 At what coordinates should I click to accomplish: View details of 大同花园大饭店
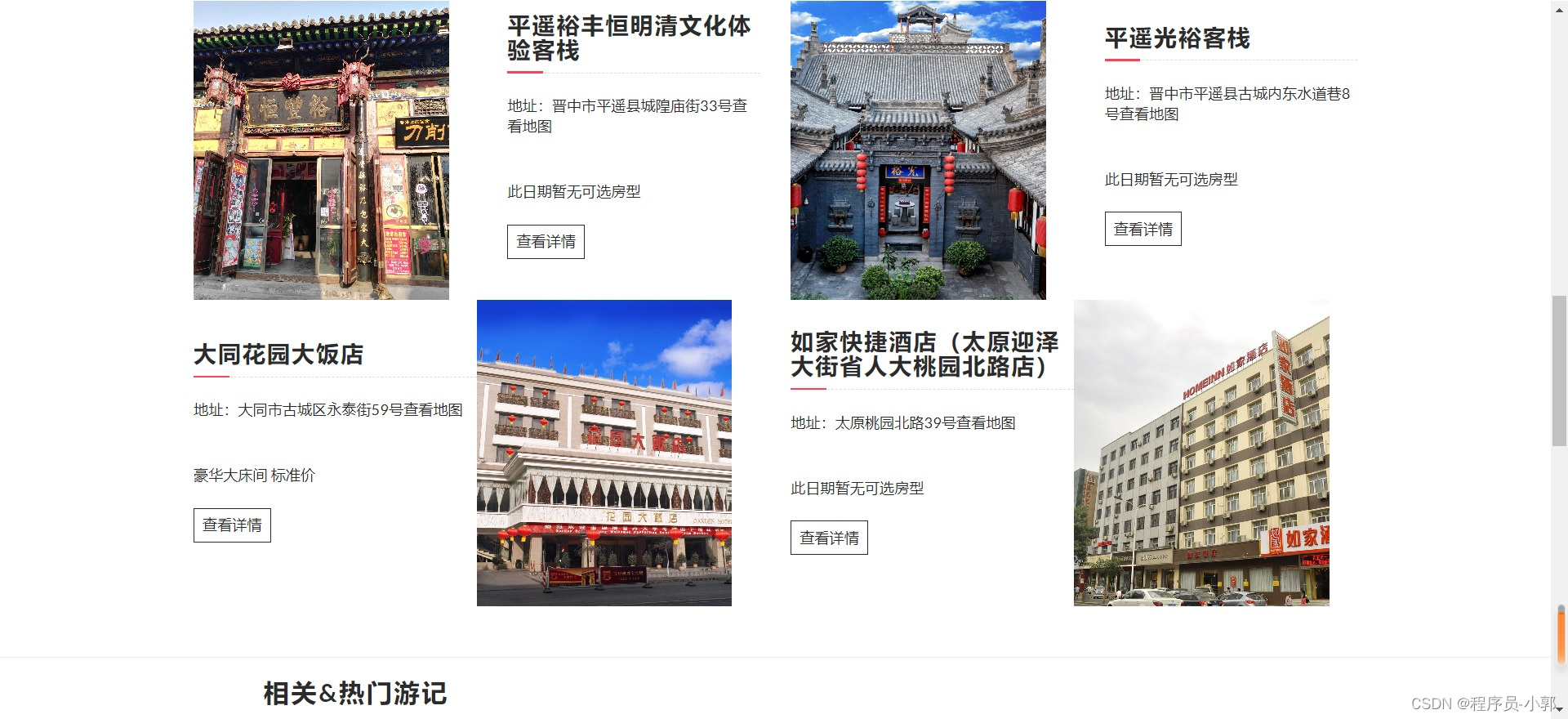(232, 525)
